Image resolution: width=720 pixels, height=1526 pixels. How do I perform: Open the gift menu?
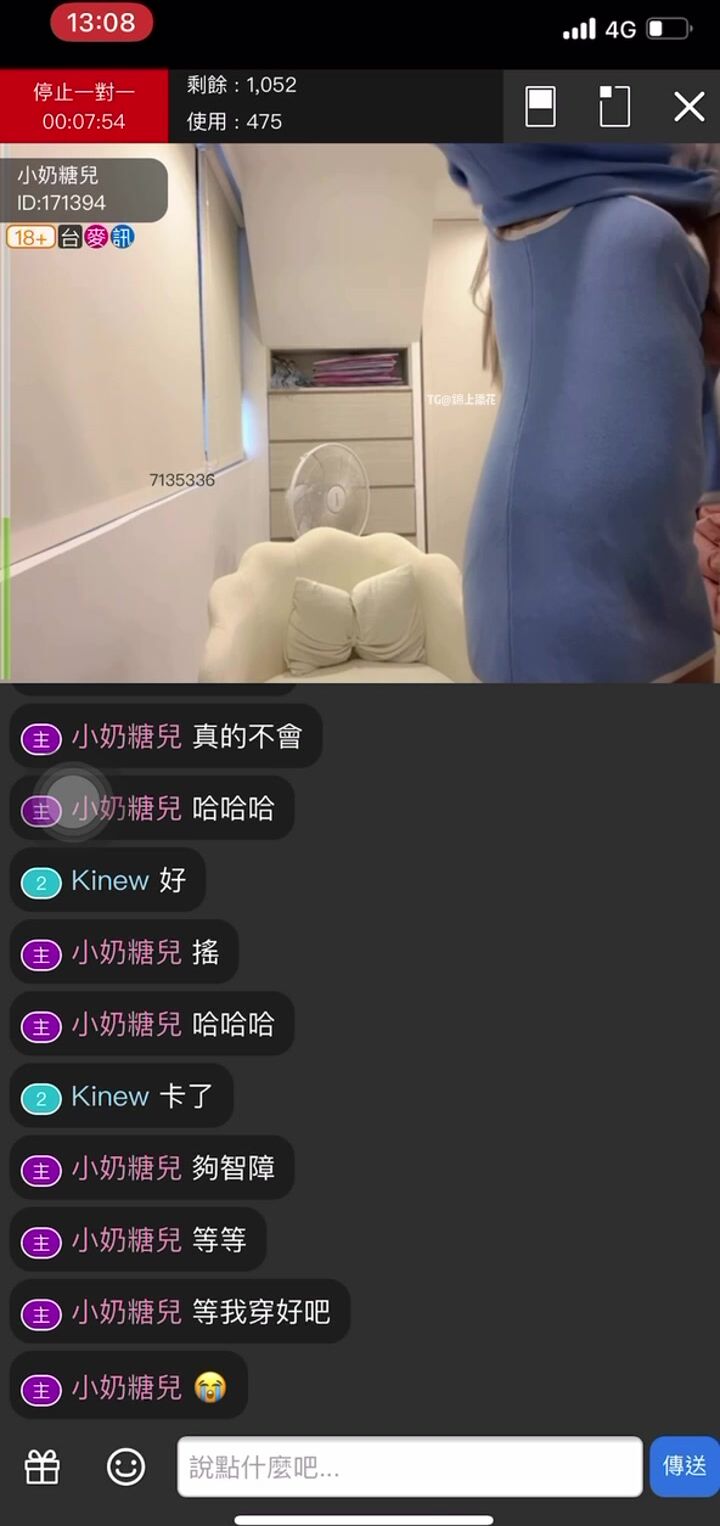point(42,1467)
